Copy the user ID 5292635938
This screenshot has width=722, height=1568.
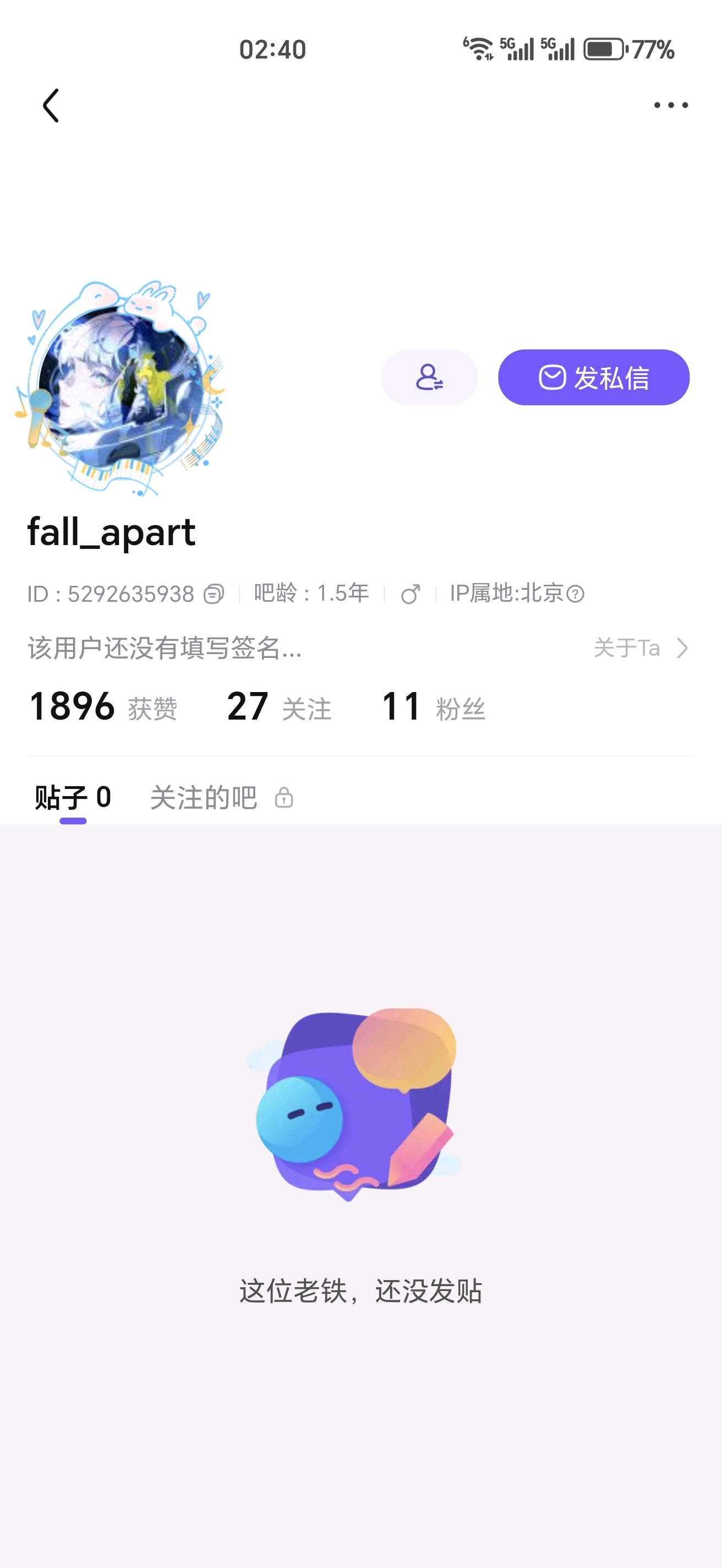click(214, 594)
